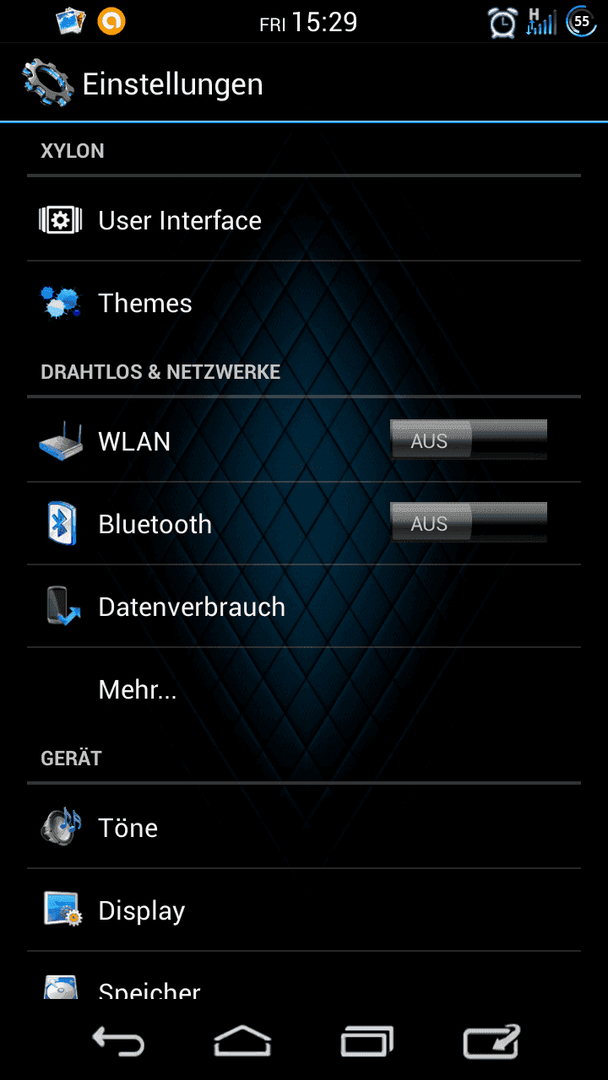Open the recent apps view
Image resolution: width=608 pixels, height=1080 pixels.
(367, 1041)
